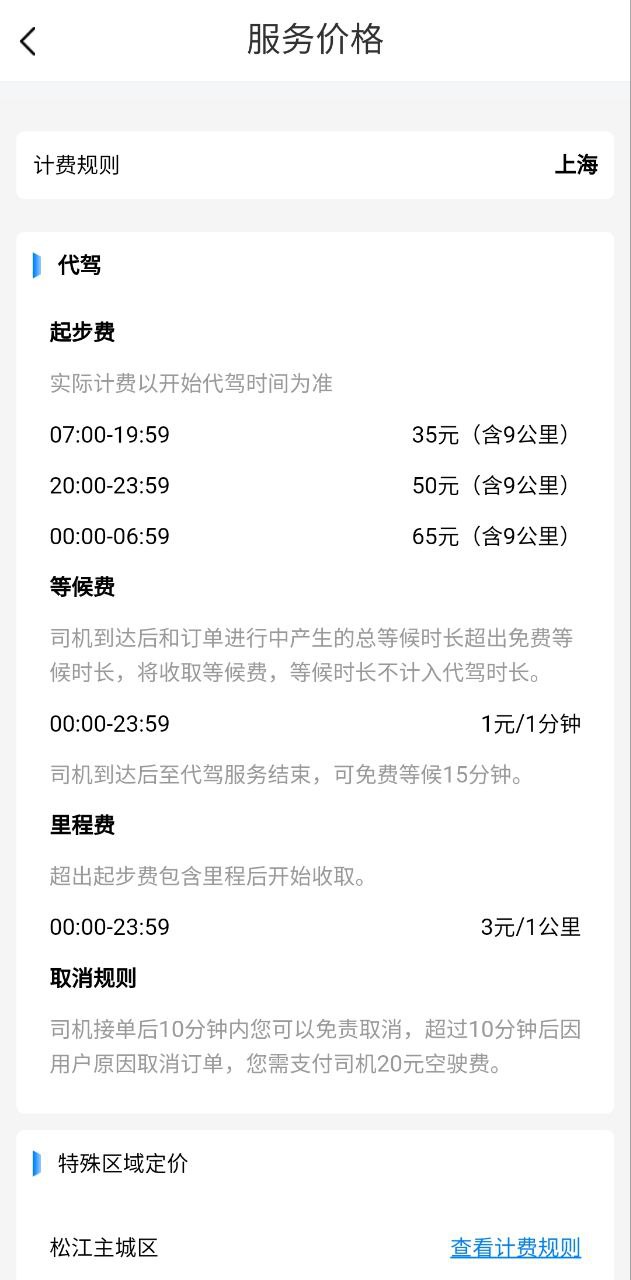The height and width of the screenshot is (1280, 631).
Task: Go back from the 服务价格 page
Action: pos(28,41)
